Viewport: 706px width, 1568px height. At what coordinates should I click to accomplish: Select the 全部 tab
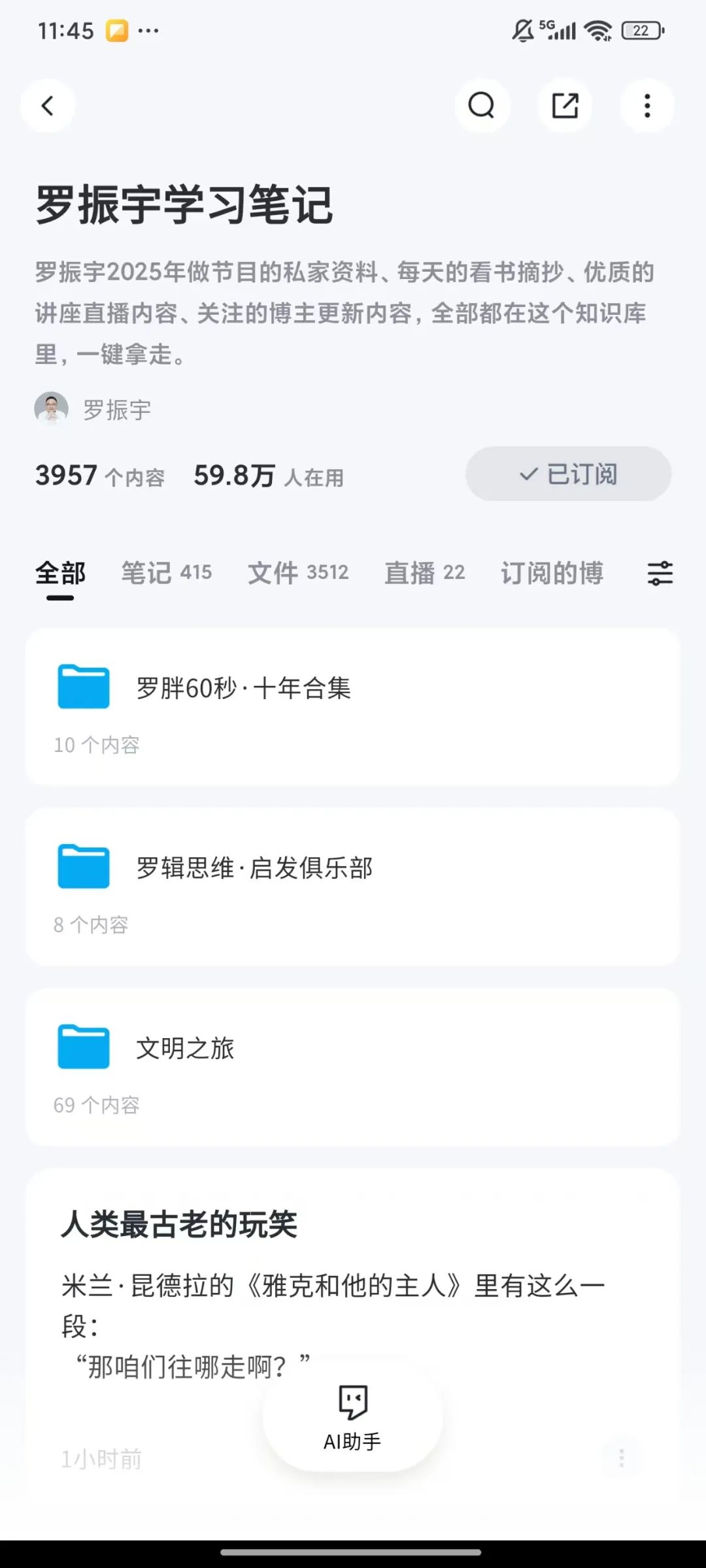60,574
